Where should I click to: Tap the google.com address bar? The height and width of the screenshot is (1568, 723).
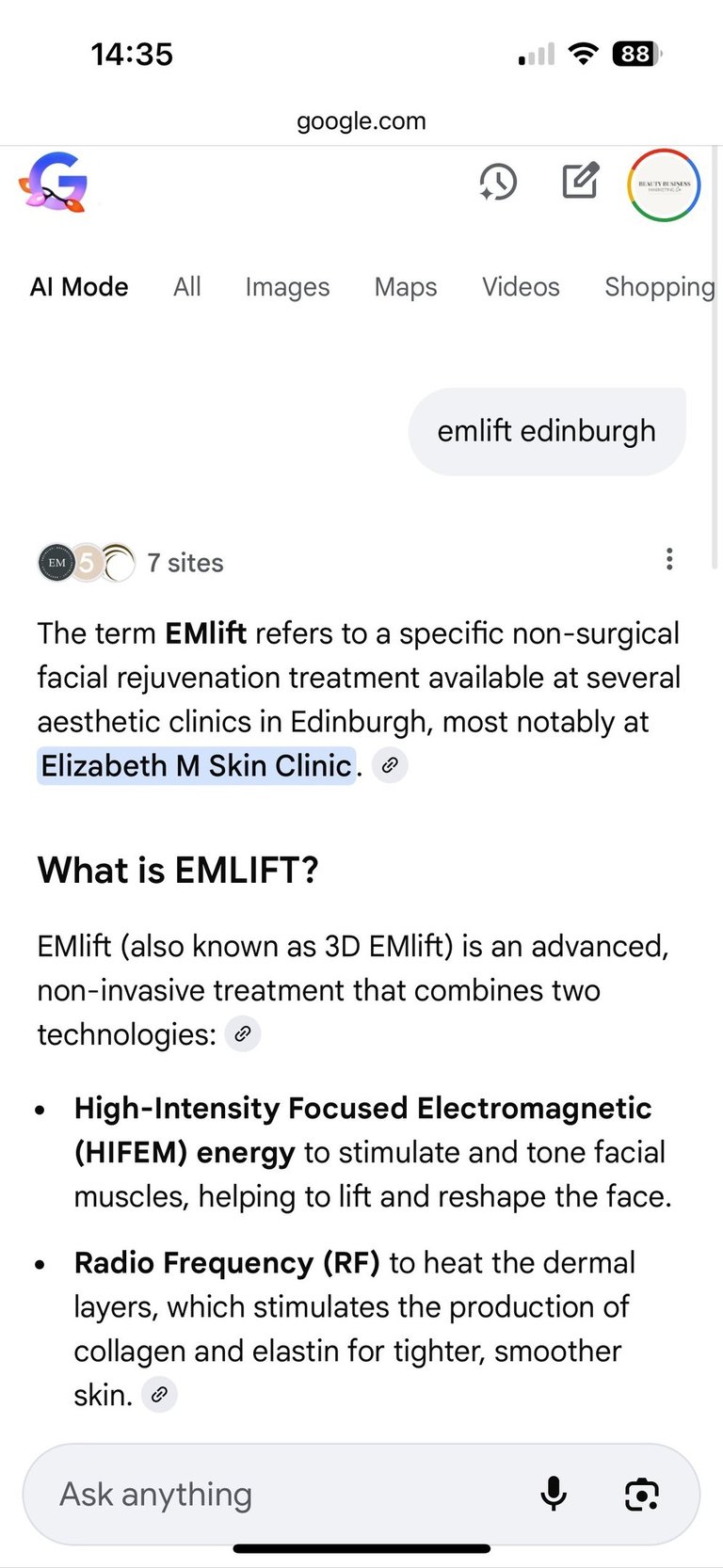point(361,120)
